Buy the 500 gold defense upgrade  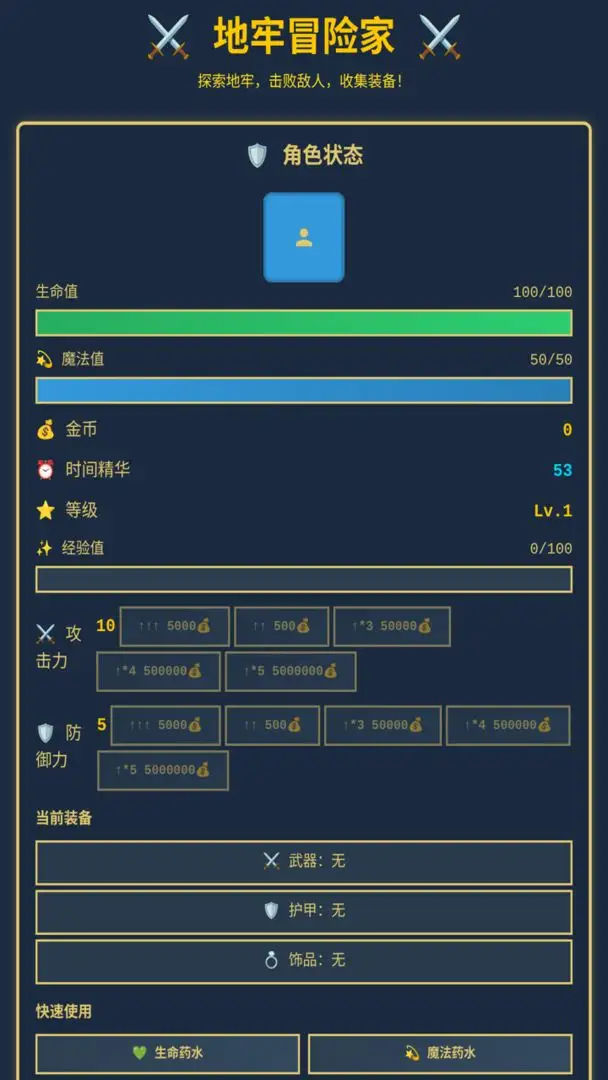(272, 725)
